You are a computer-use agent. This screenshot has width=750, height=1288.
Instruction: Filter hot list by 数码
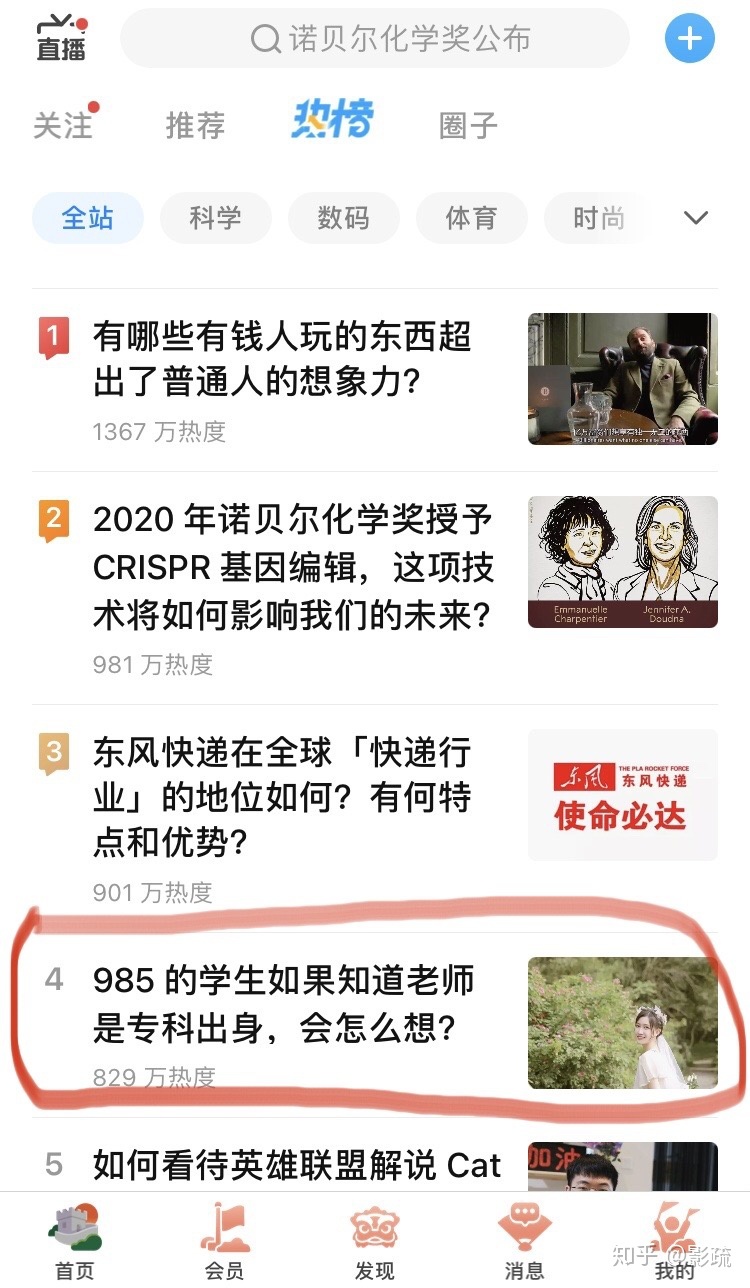(x=343, y=218)
